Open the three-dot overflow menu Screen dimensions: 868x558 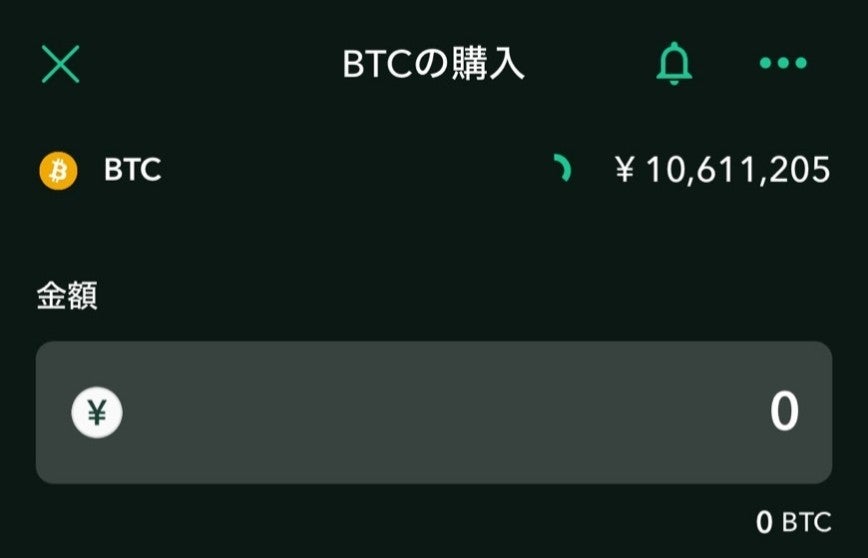(783, 64)
